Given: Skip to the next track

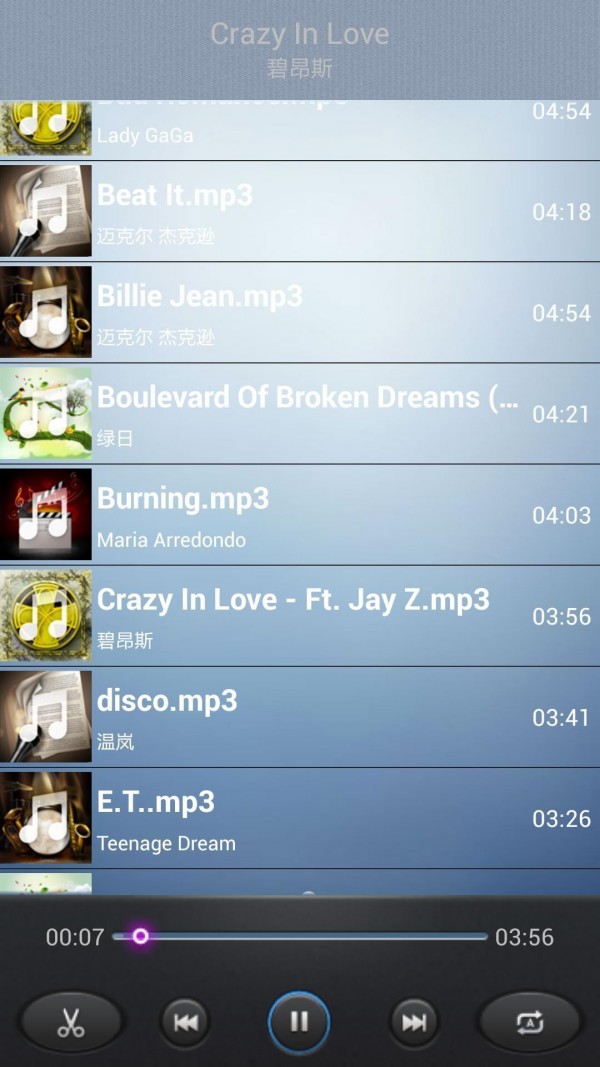Looking at the screenshot, I should click(414, 1021).
